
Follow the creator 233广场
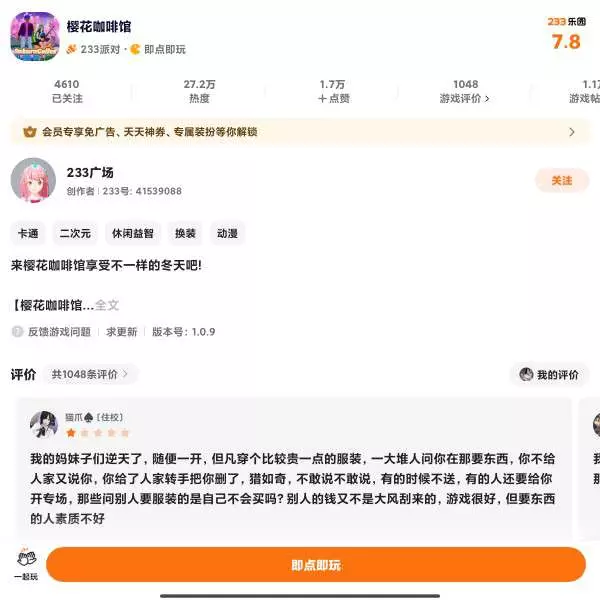[561, 181]
